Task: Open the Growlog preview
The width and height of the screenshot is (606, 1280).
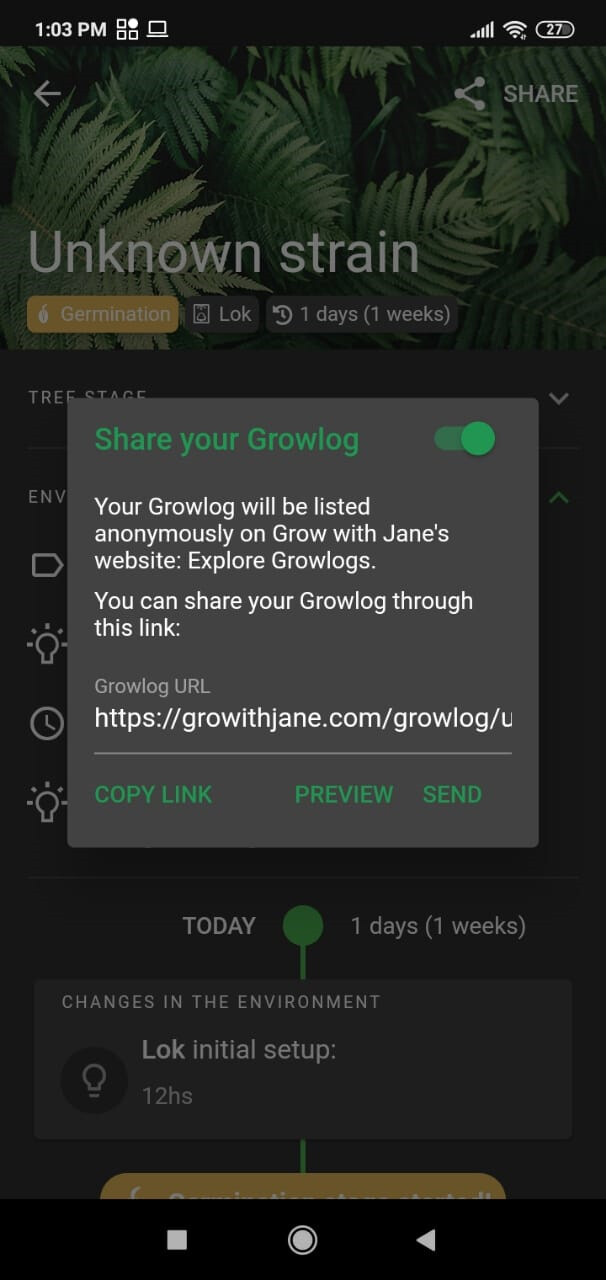Action: pos(343,794)
